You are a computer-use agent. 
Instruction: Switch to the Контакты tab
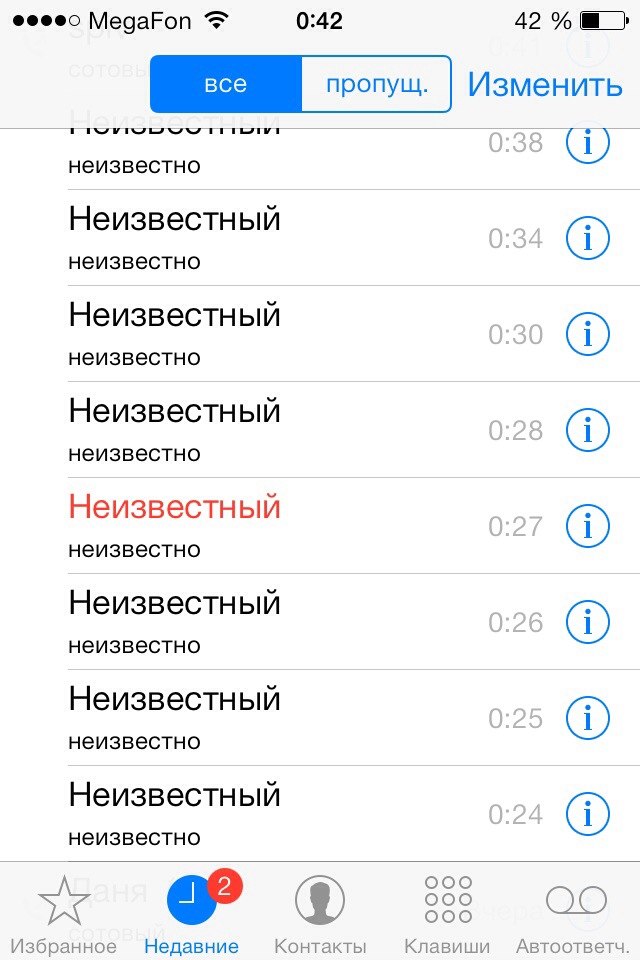[x=320, y=912]
